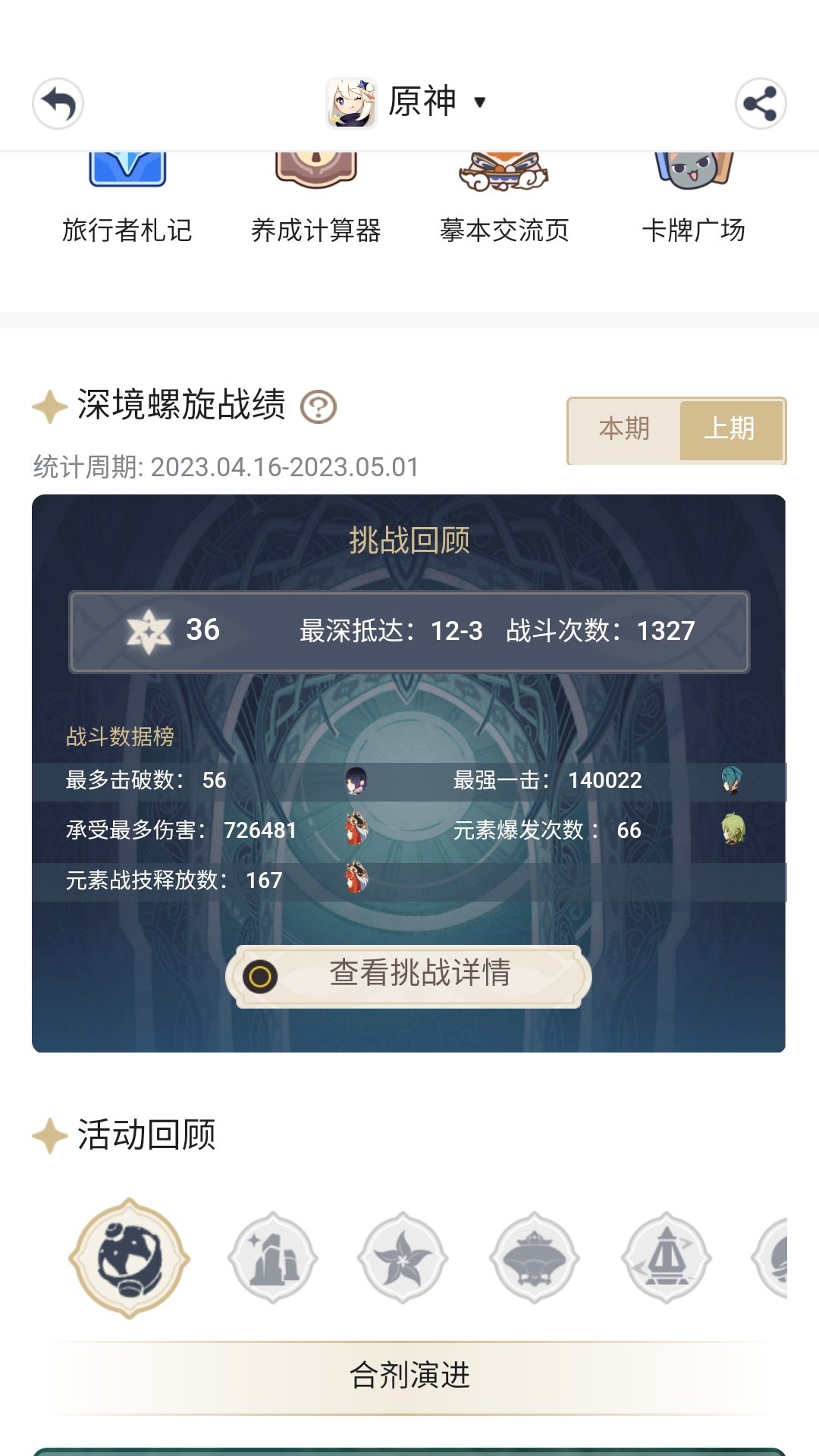Select the 上期 tab
This screenshot has width=819, height=1456.
730,429
